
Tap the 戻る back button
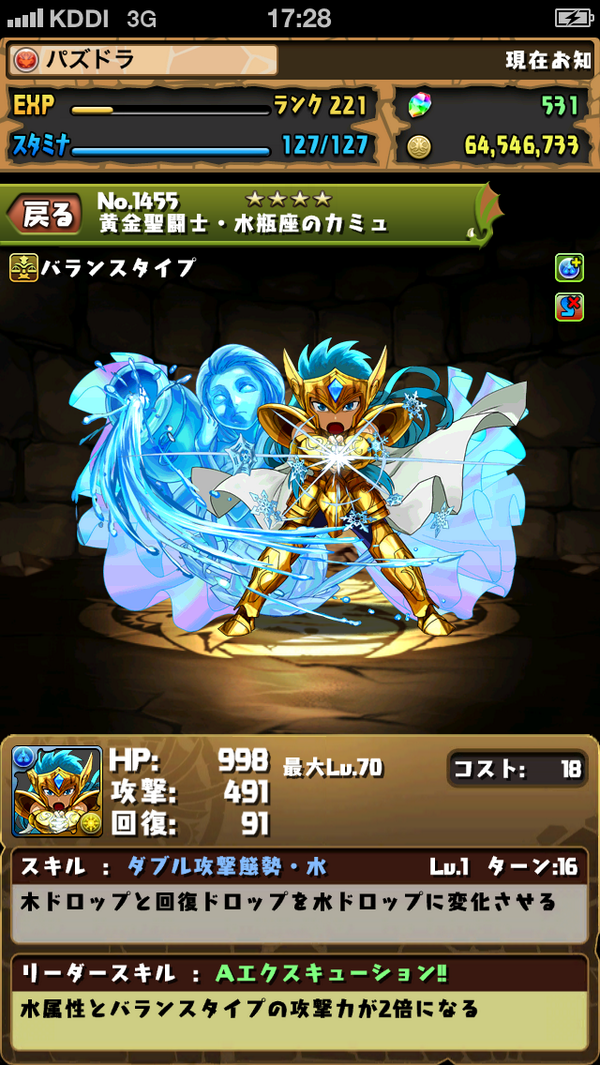click(46, 214)
